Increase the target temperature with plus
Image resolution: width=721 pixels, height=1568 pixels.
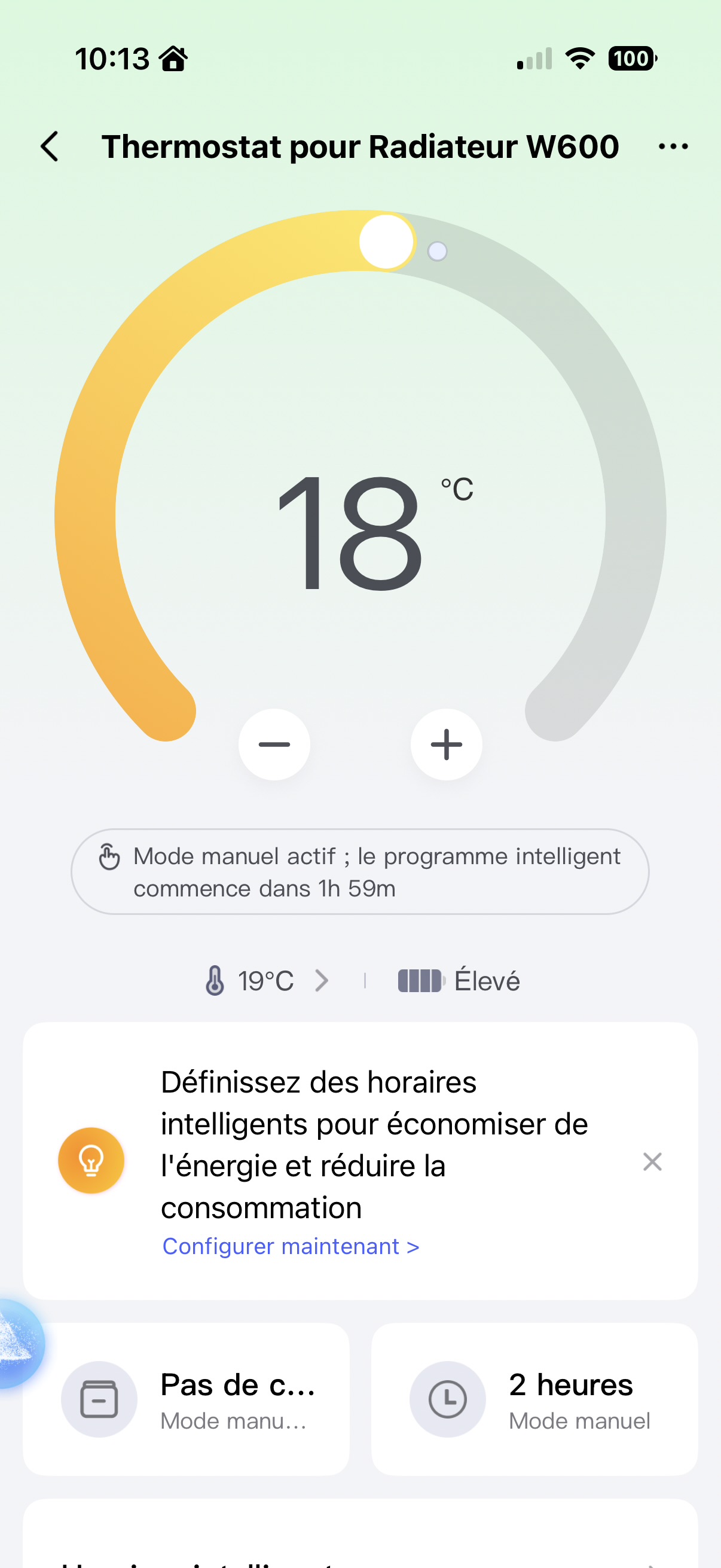[x=447, y=745]
